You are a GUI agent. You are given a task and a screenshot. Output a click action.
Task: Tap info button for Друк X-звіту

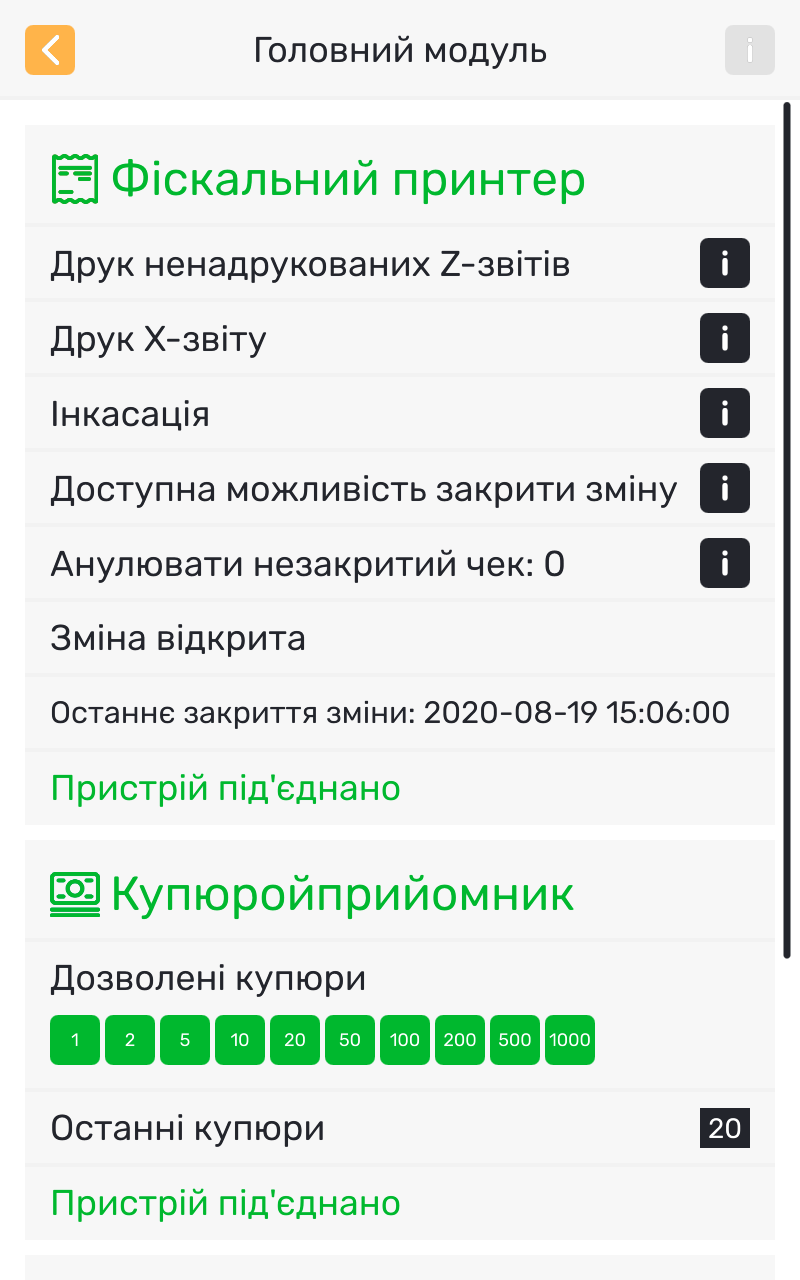tap(724, 339)
